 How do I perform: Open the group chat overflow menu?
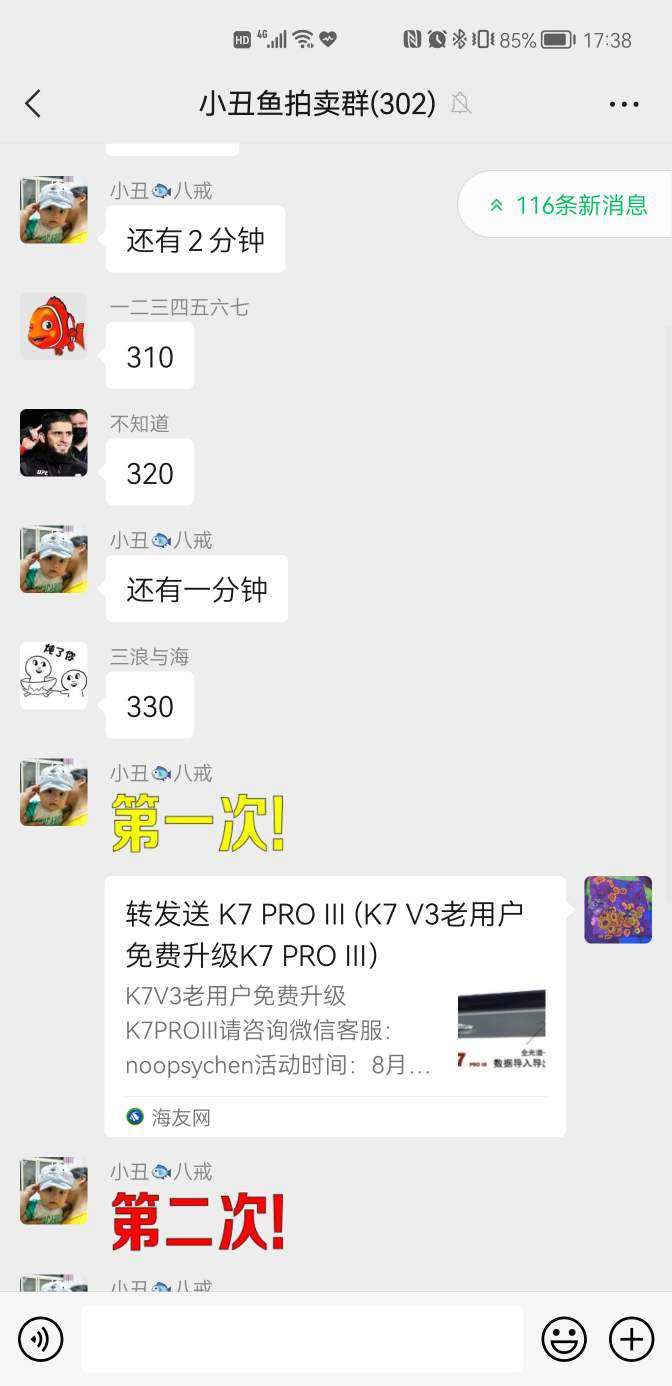tap(623, 104)
